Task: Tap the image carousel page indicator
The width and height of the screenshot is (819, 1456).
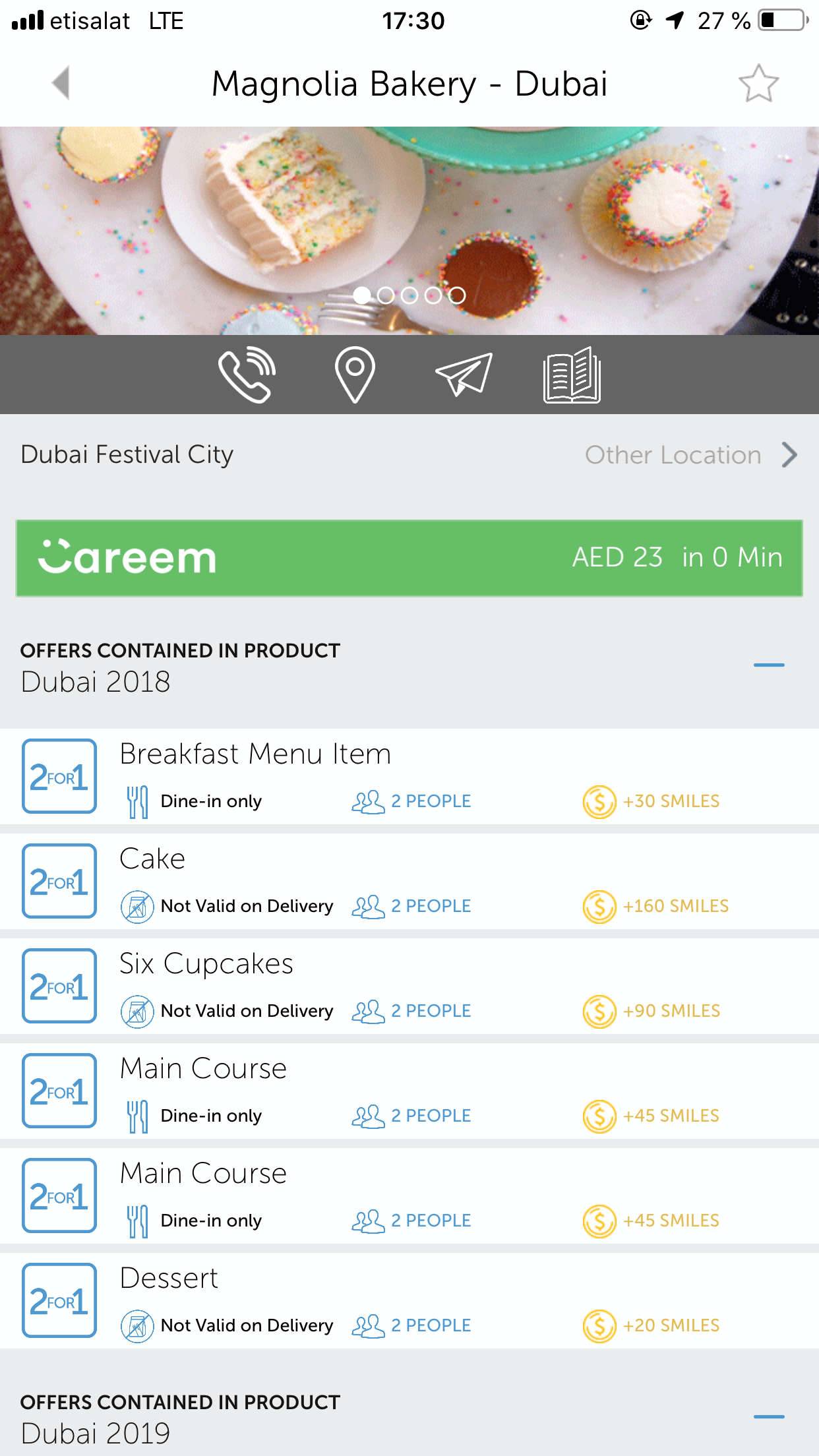Action: [409, 295]
